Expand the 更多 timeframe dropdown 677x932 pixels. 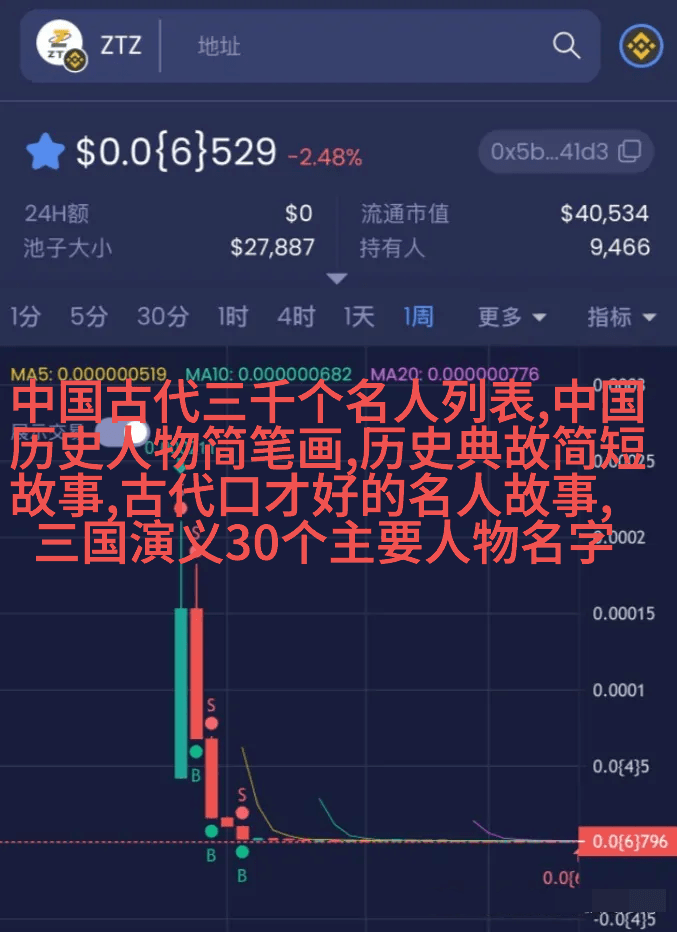(x=511, y=317)
